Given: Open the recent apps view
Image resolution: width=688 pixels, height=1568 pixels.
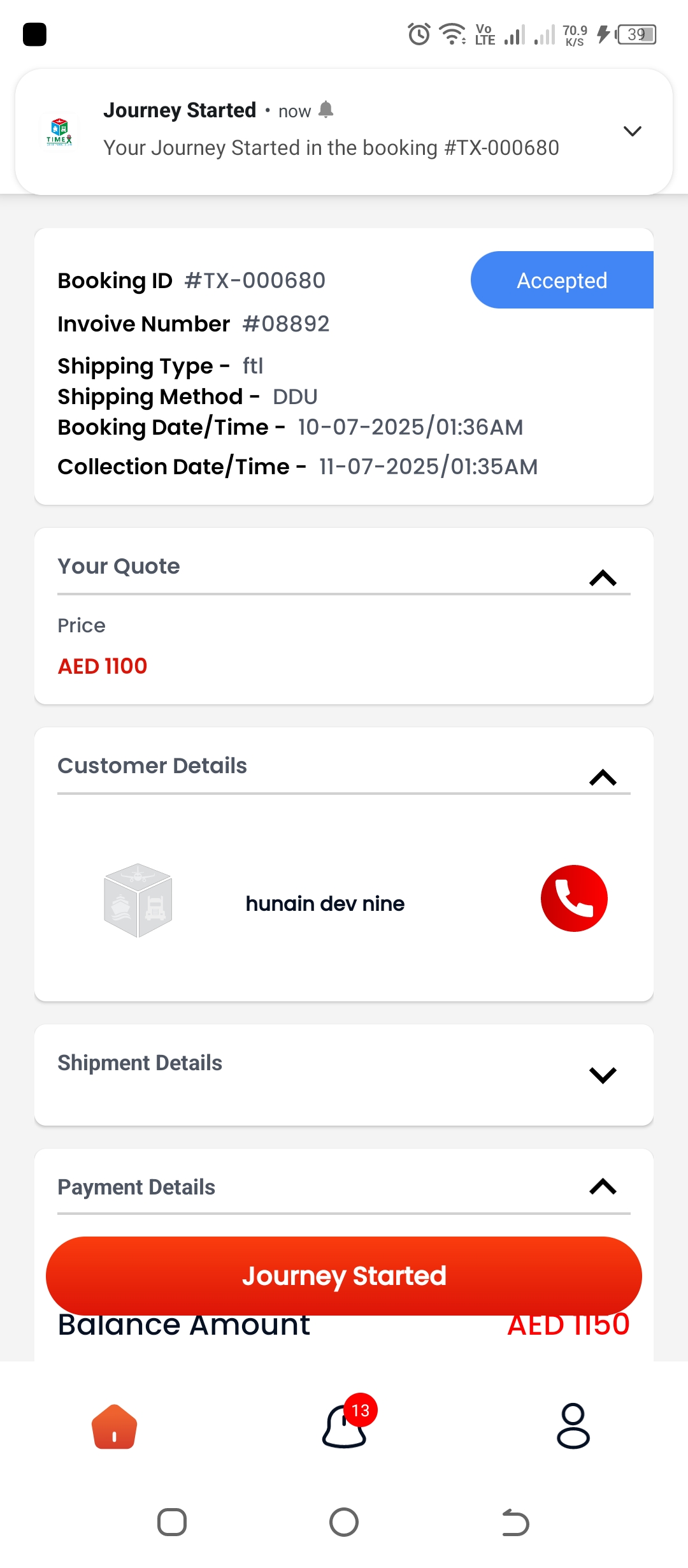Looking at the screenshot, I should tap(172, 1523).
